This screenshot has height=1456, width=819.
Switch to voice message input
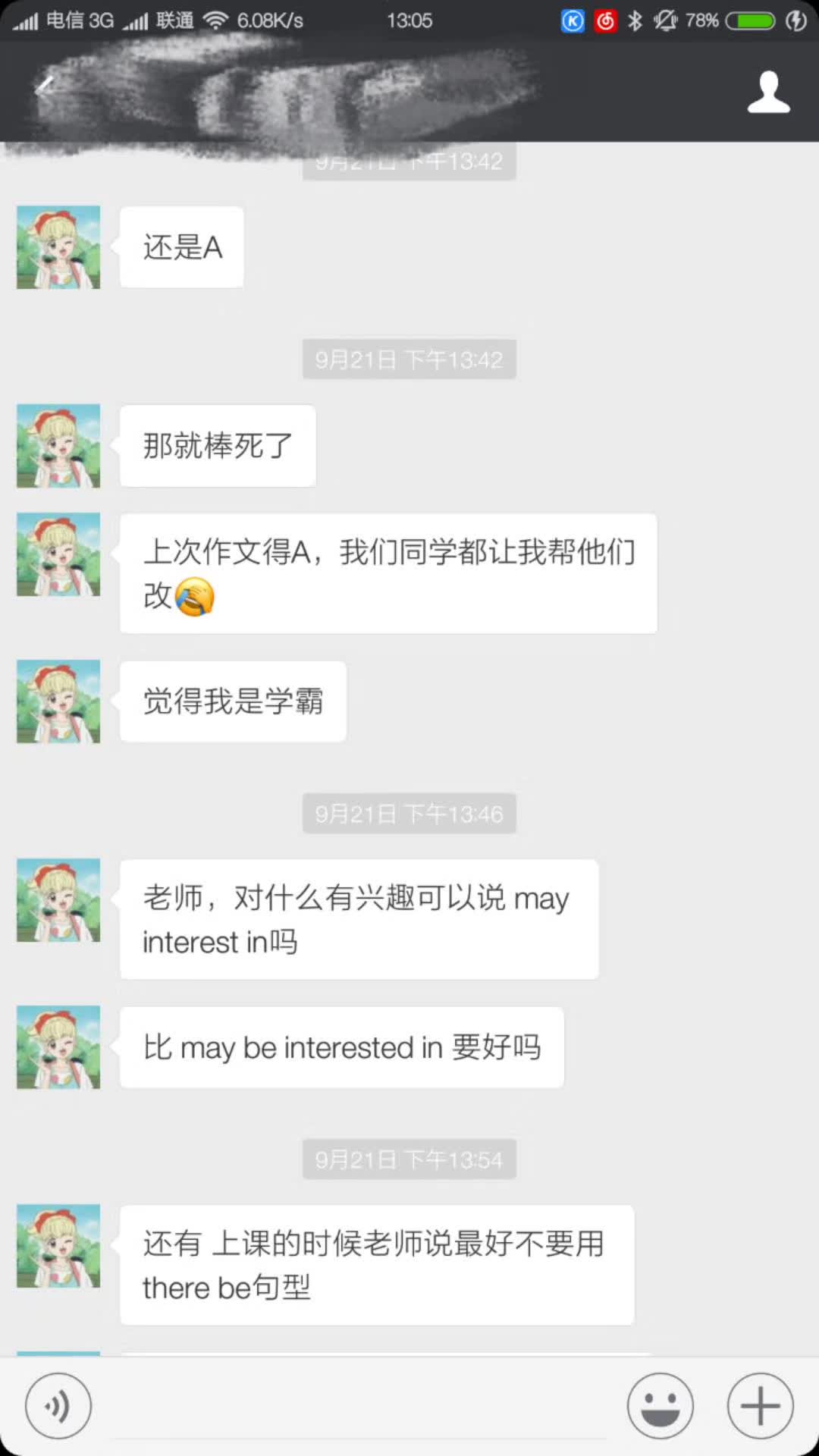(x=58, y=1405)
